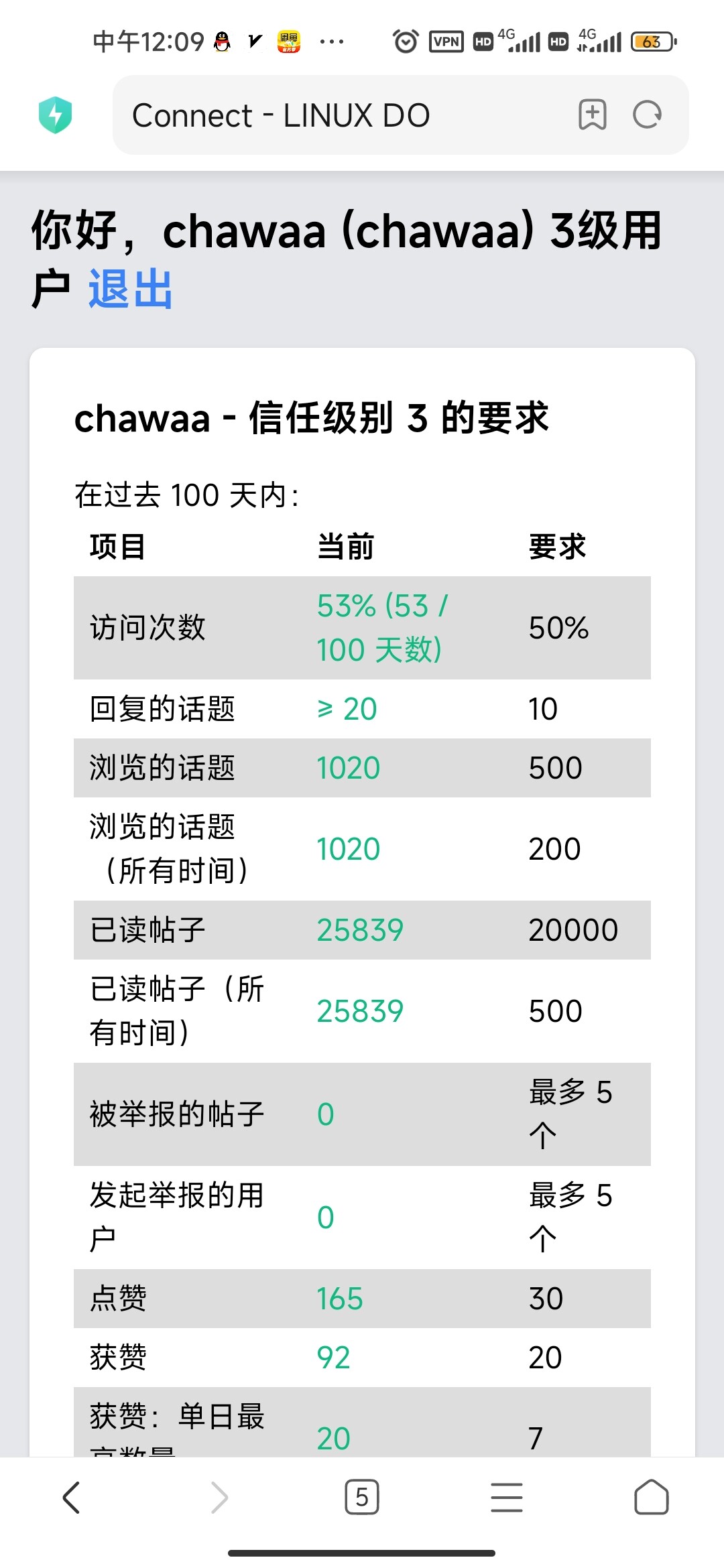Go forward with the right arrow
Image resolution: width=724 pixels, height=1568 pixels.
219,1497
